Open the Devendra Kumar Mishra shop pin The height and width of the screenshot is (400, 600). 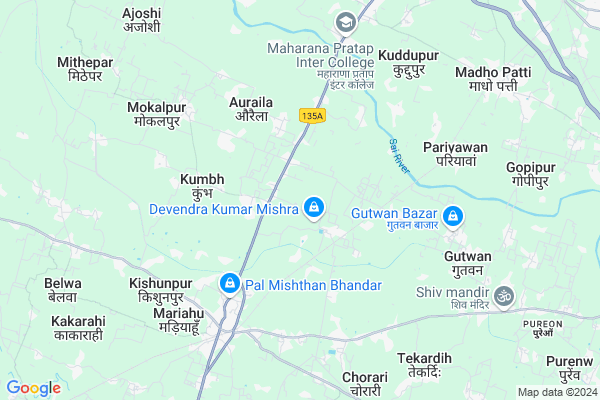(x=314, y=207)
